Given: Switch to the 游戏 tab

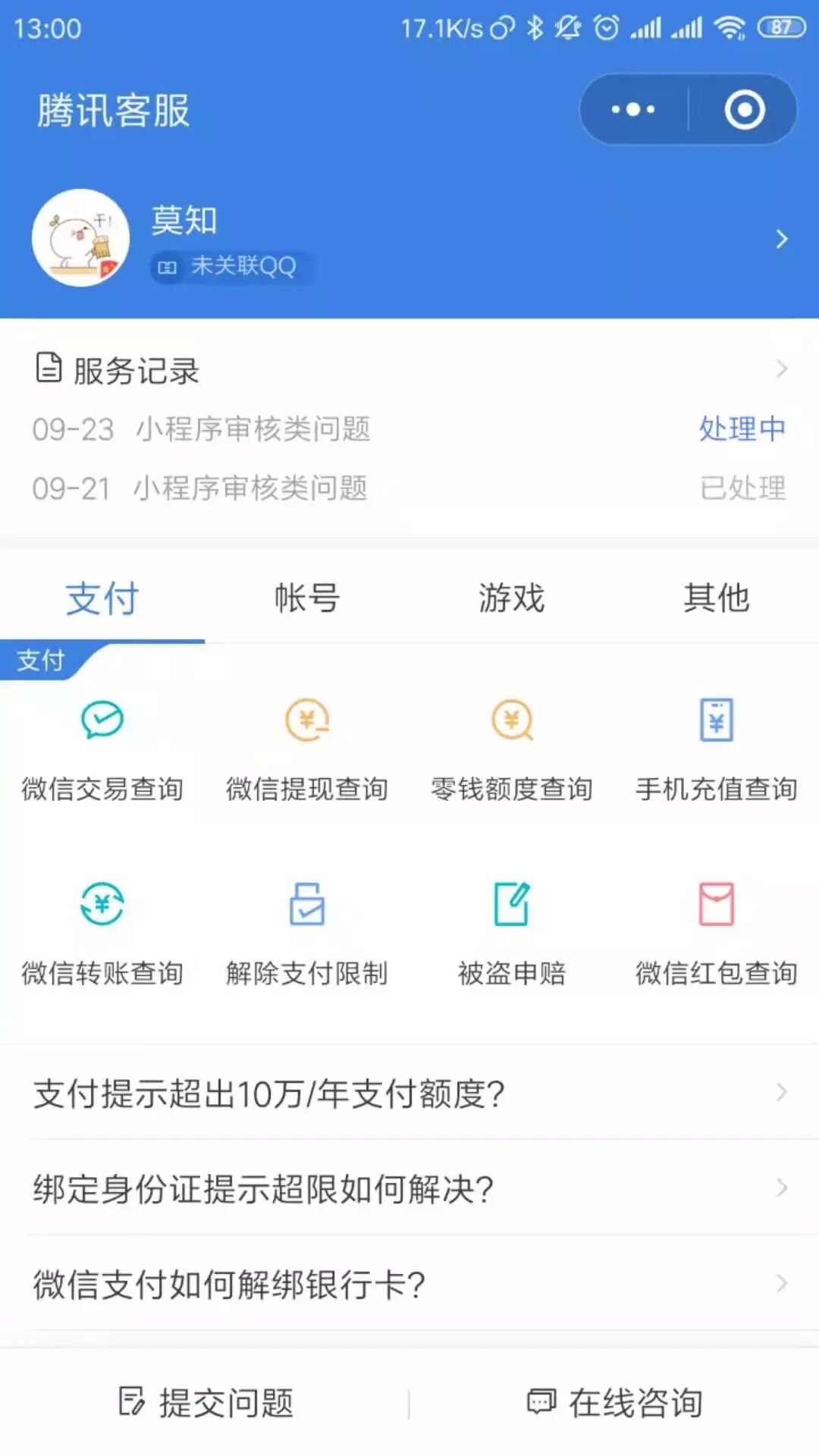Looking at the screenshot, I should pos(512,598).
